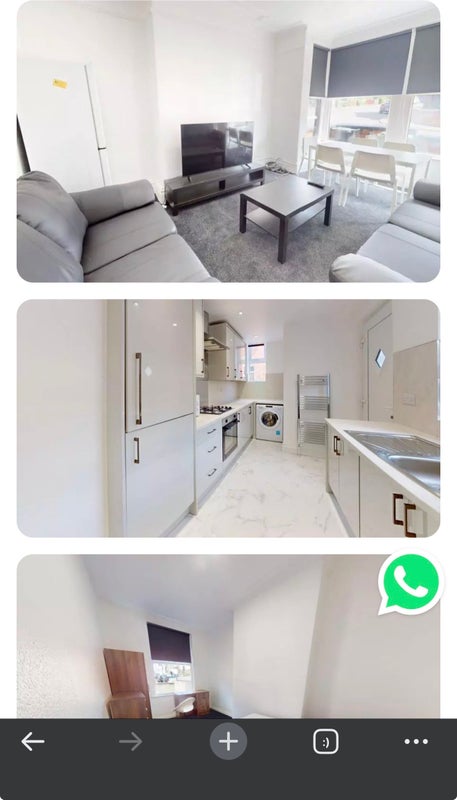Open a new tab with plus button
Viewport: 457px width, 800px height.
[x=228, y=741]
